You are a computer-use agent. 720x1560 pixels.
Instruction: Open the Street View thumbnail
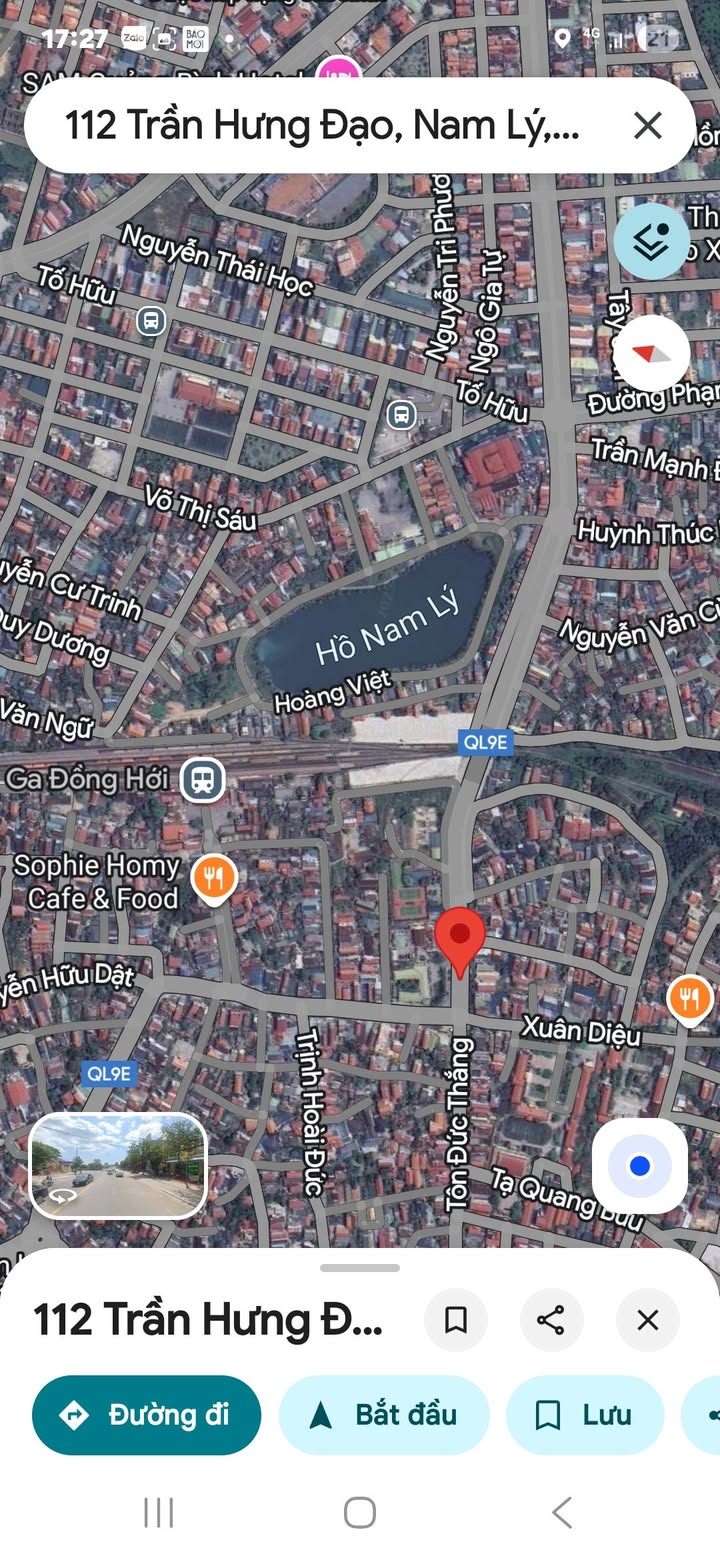click(x=118, y=1166)
